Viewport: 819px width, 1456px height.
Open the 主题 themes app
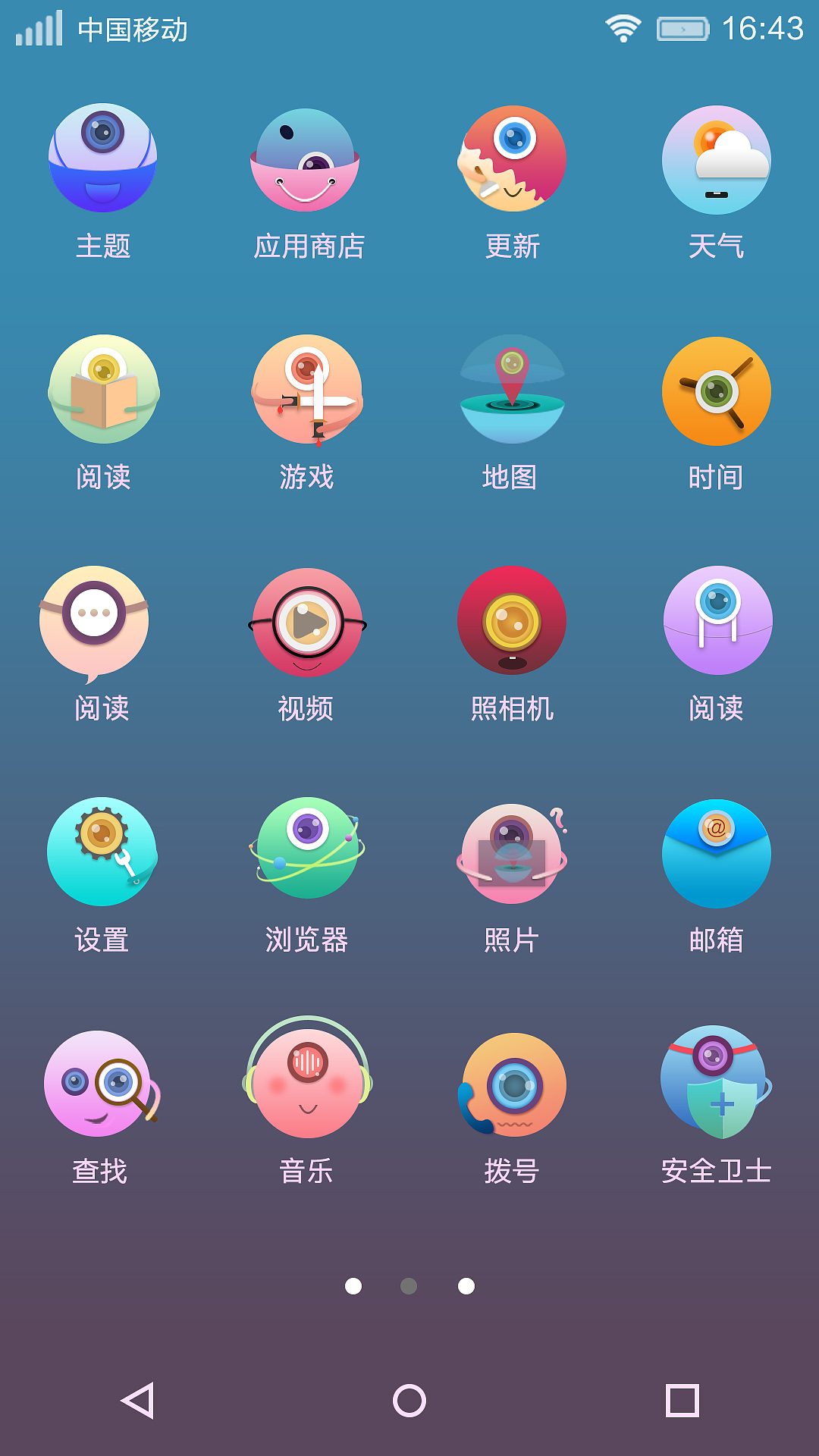click(x=104, y=159)
